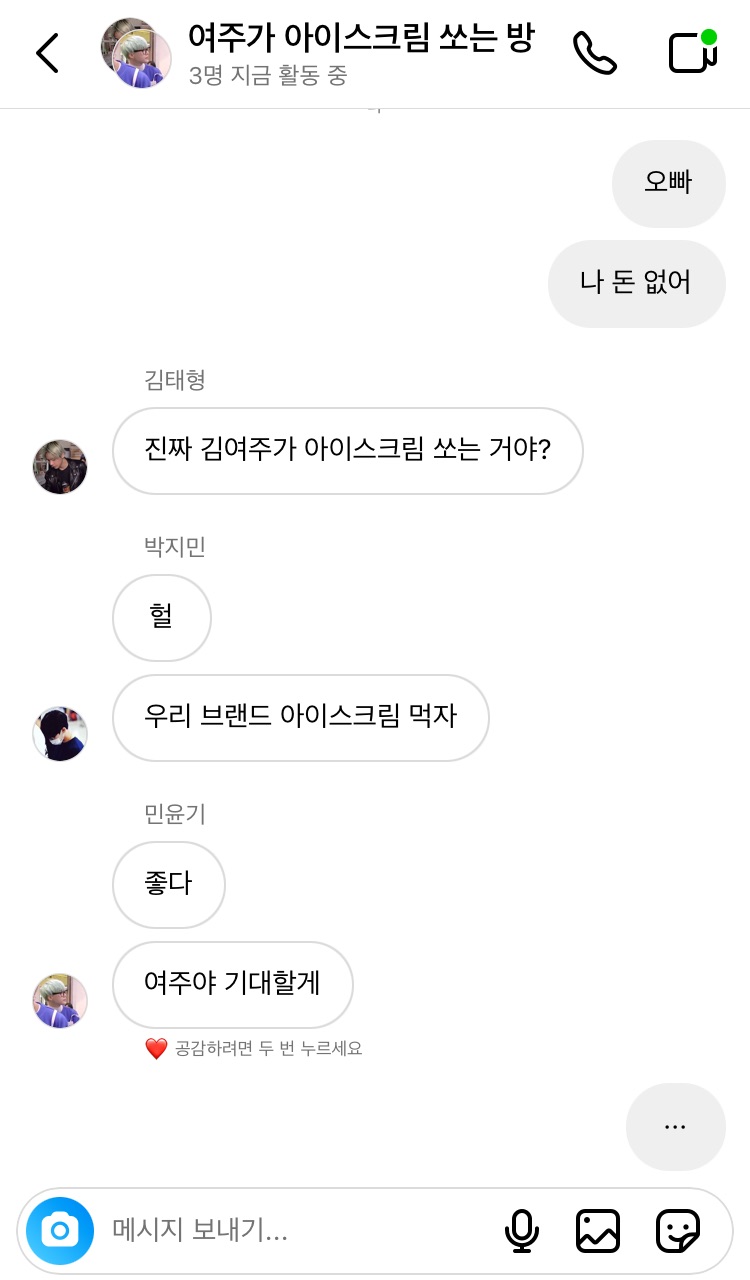
Task: Tap the red heart reaction hint
Action: [156, 1048]
